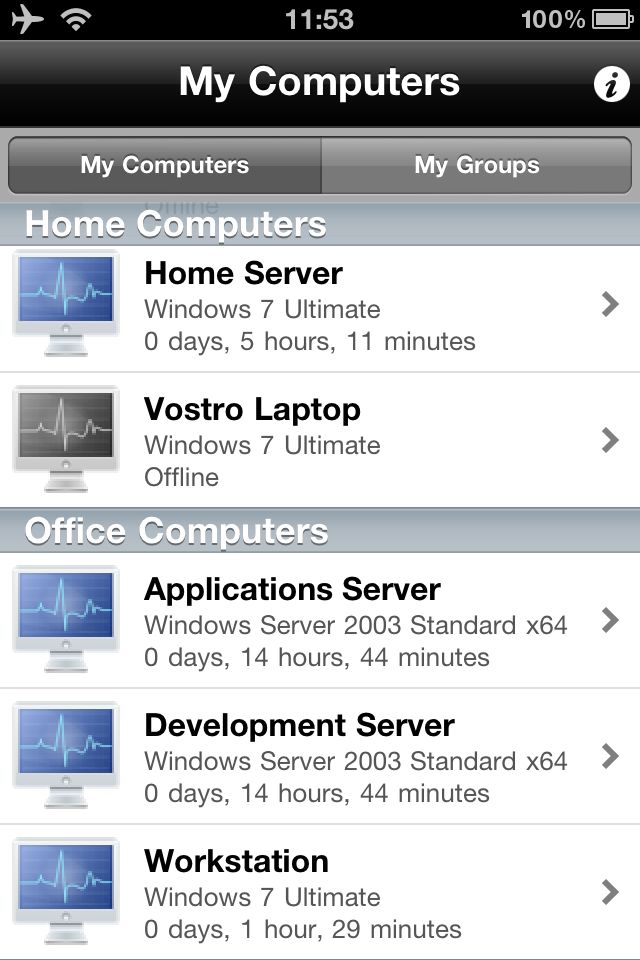View the offline Vostro Laptop
Image resolution: width=640 pixels, height=960 pixels.
pos(320,441)
